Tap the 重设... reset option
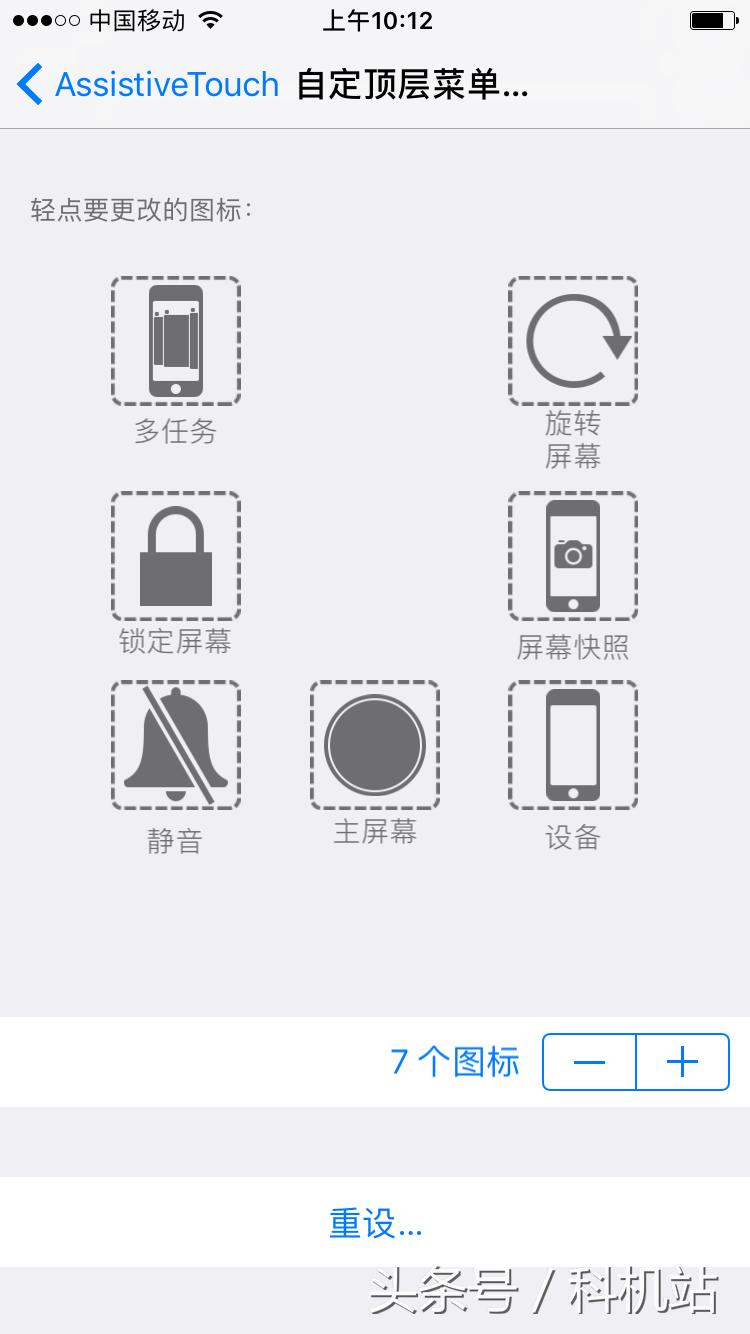 pos(375,1222)
